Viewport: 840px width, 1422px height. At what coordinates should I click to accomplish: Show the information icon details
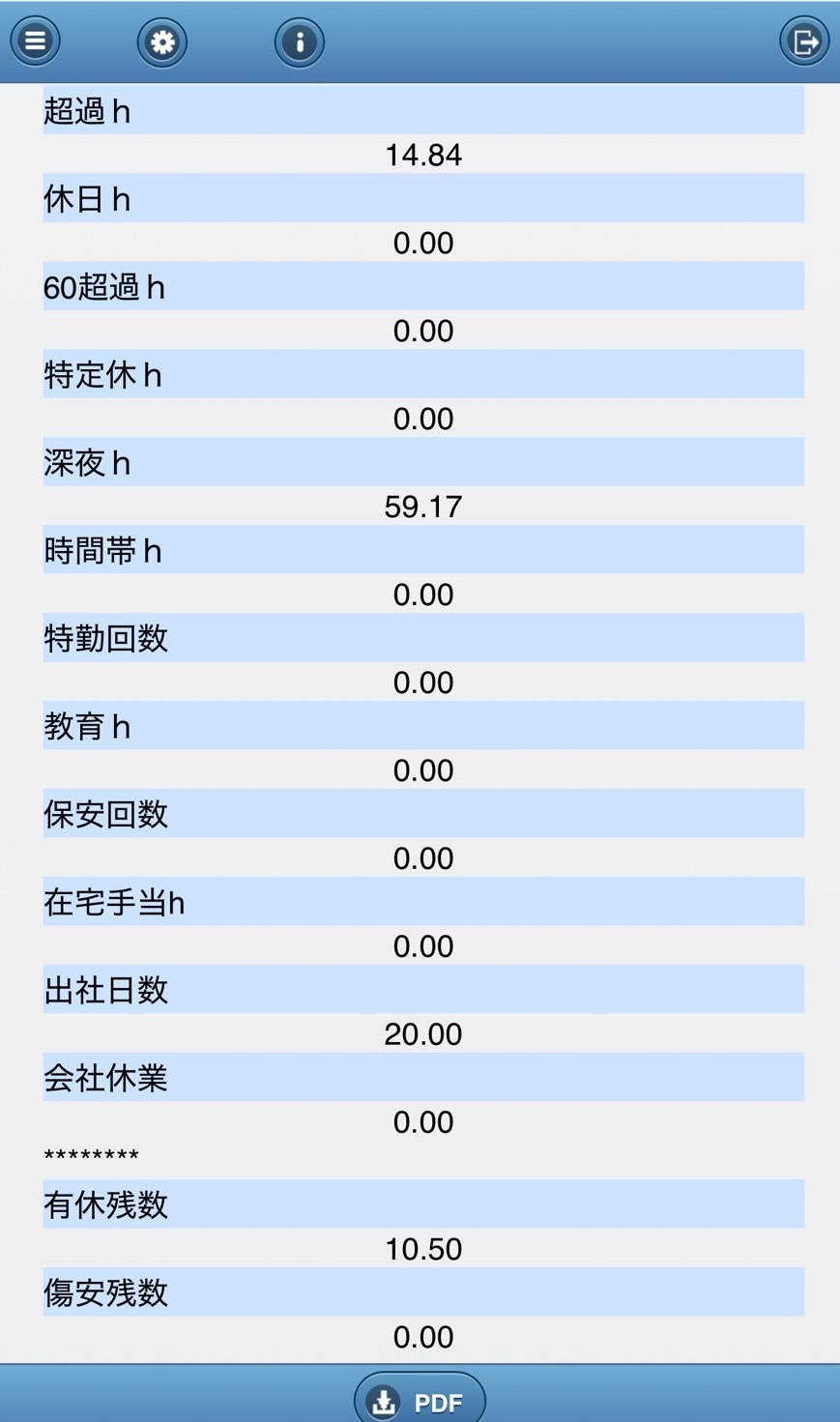point(300,43)
